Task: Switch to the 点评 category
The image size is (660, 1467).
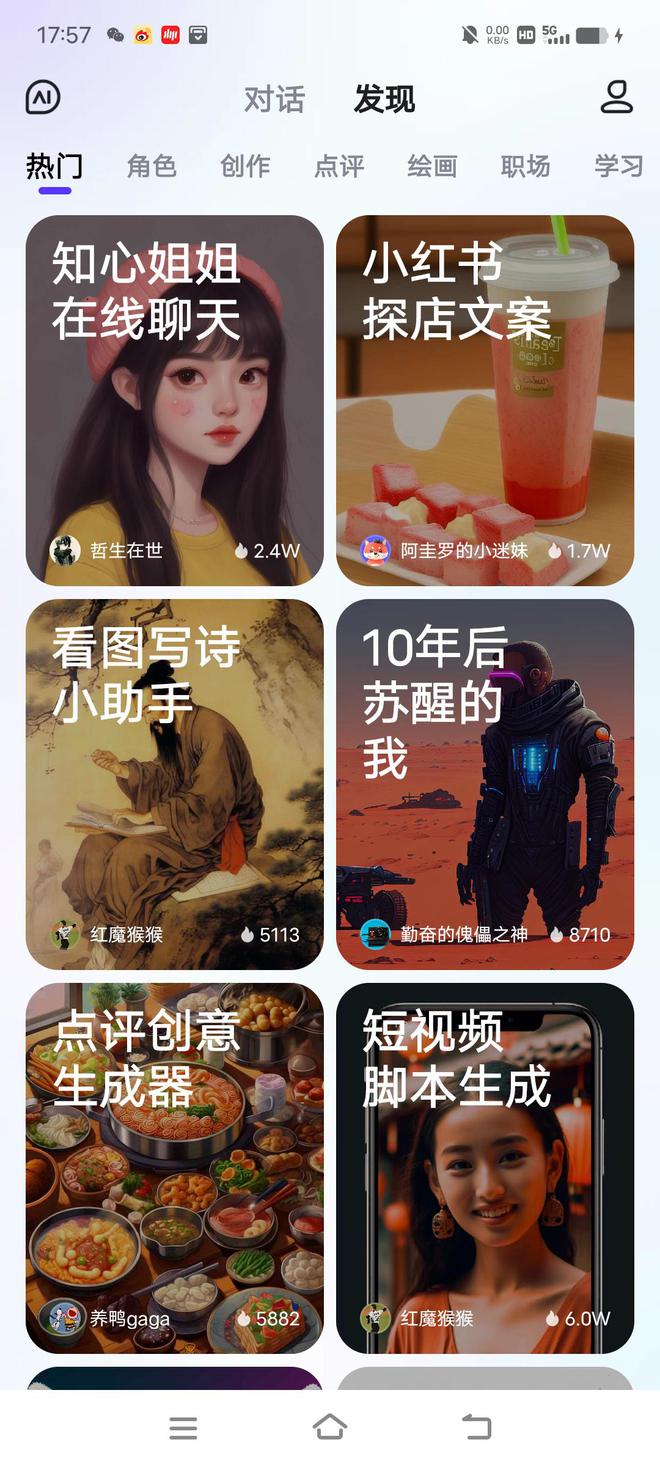Action: click(339, 166)
